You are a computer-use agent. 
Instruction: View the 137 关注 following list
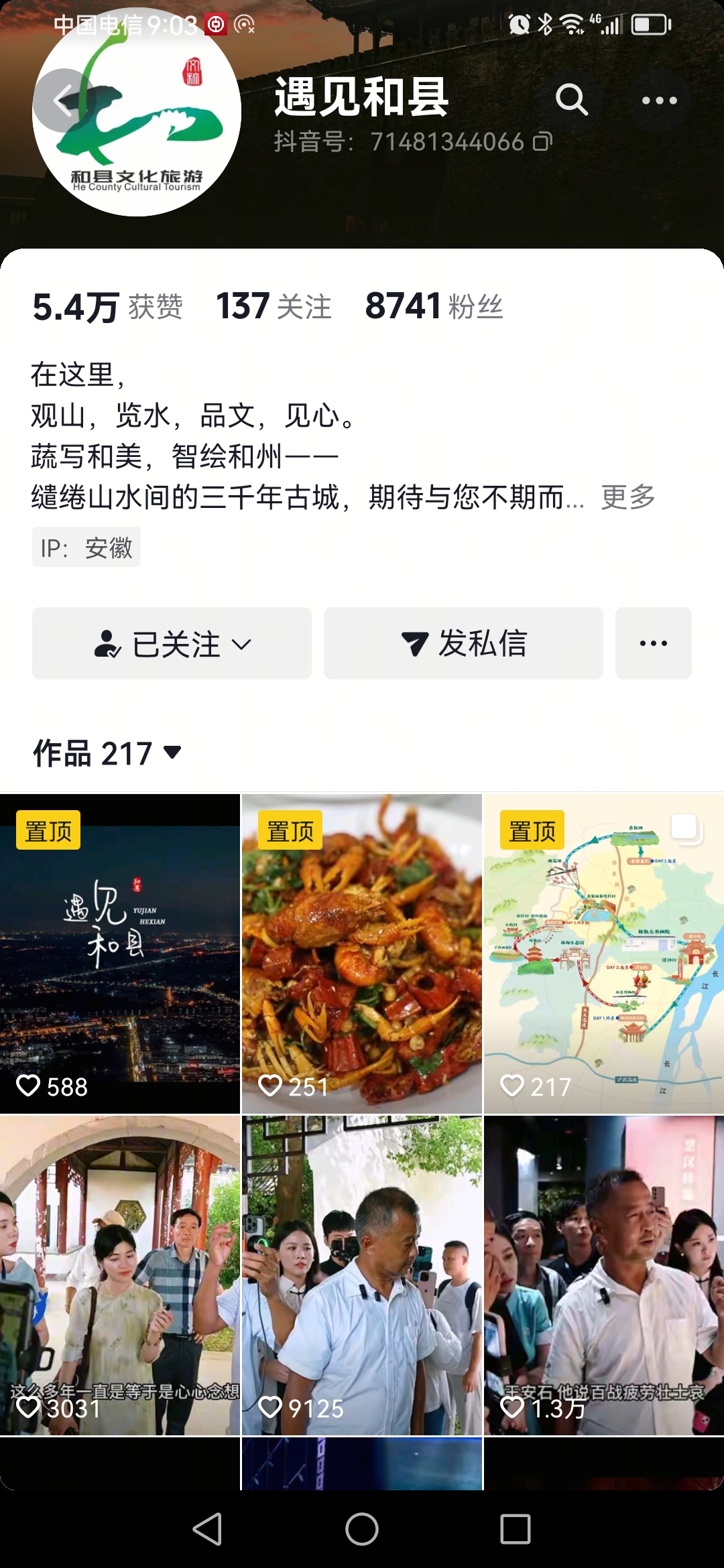[274, 307]
